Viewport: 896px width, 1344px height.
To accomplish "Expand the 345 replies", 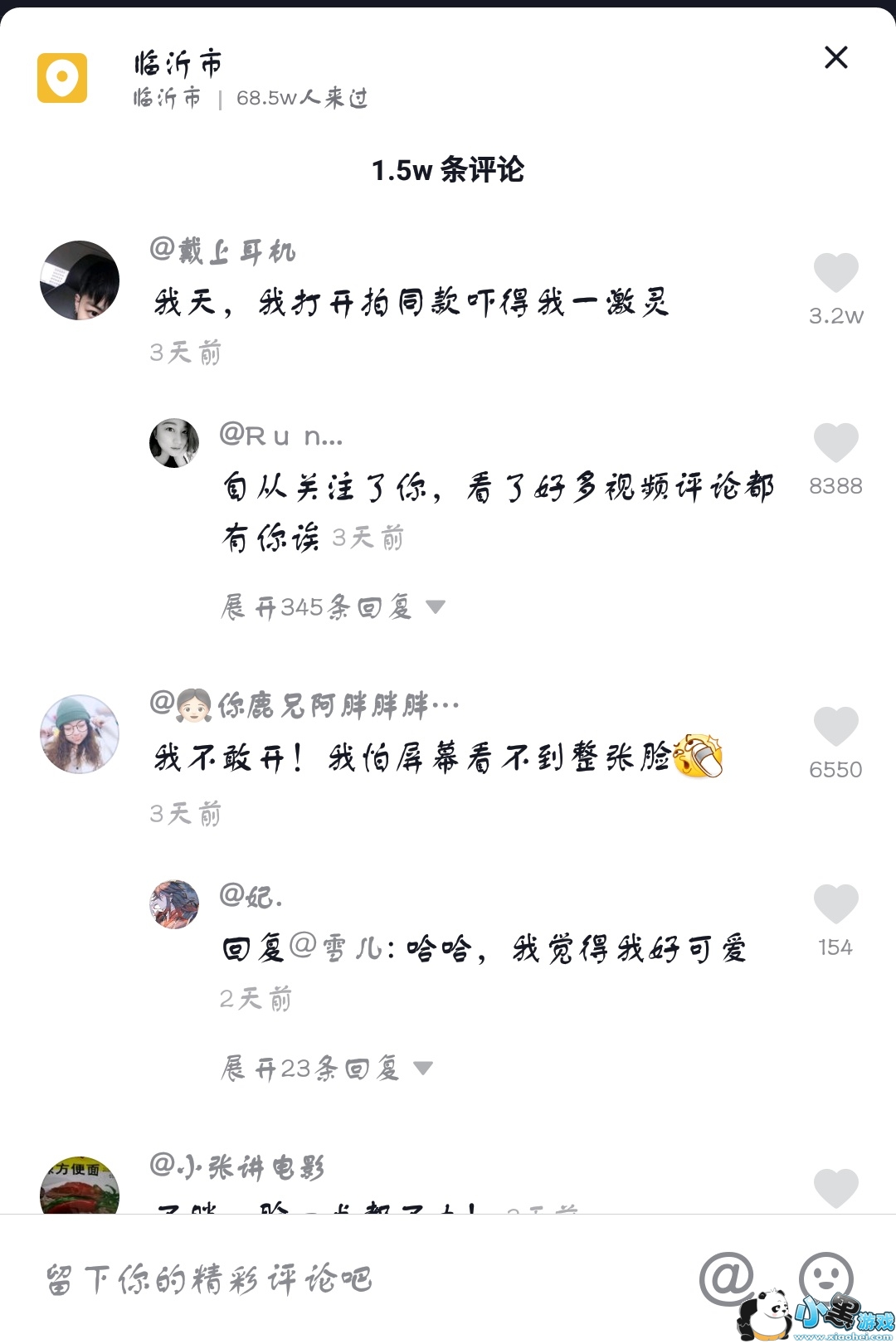I will (x=332, y=607).
